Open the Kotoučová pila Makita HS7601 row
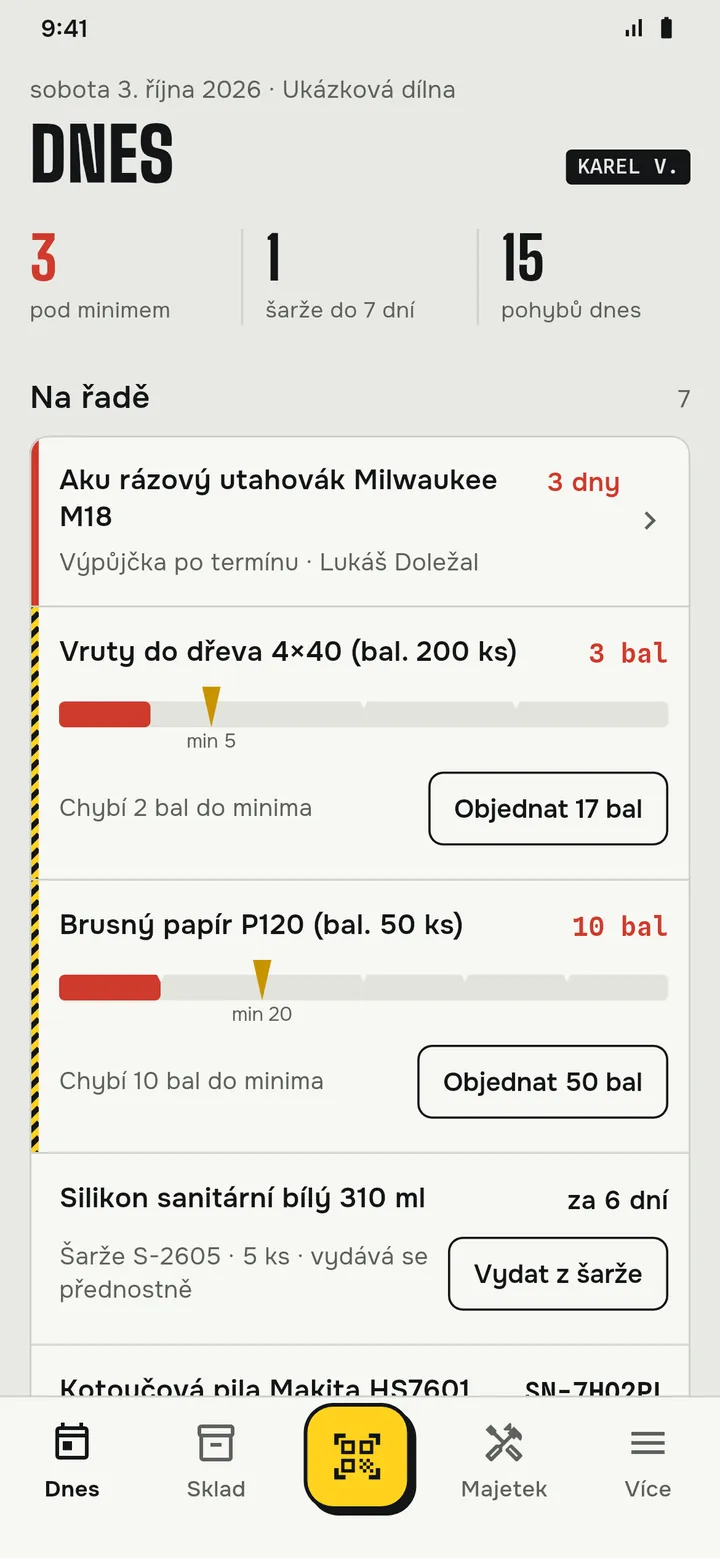Screen dimensions: 720x1558 click(360, 1375)
